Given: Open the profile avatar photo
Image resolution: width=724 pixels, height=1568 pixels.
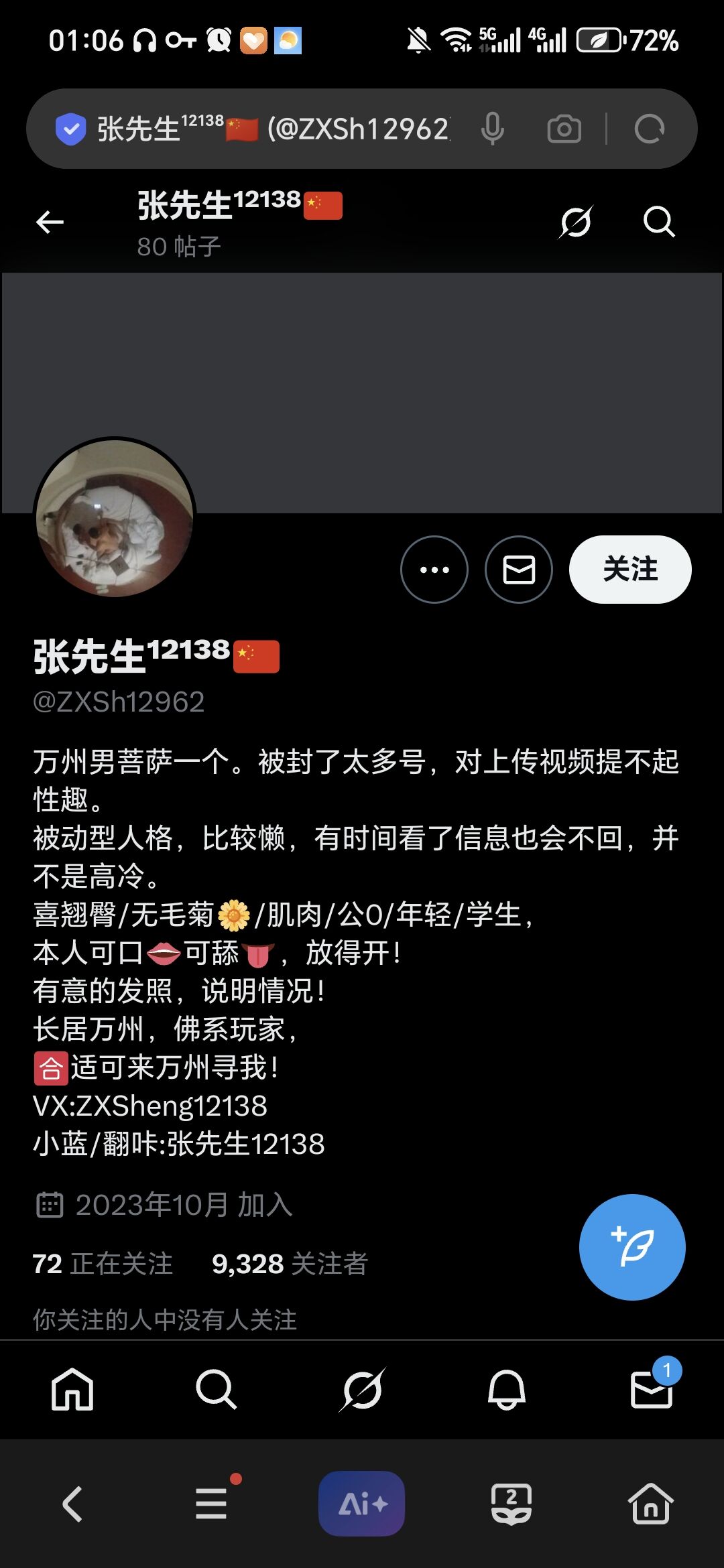Looking at the screenshot, I should [x=115, y=518].
